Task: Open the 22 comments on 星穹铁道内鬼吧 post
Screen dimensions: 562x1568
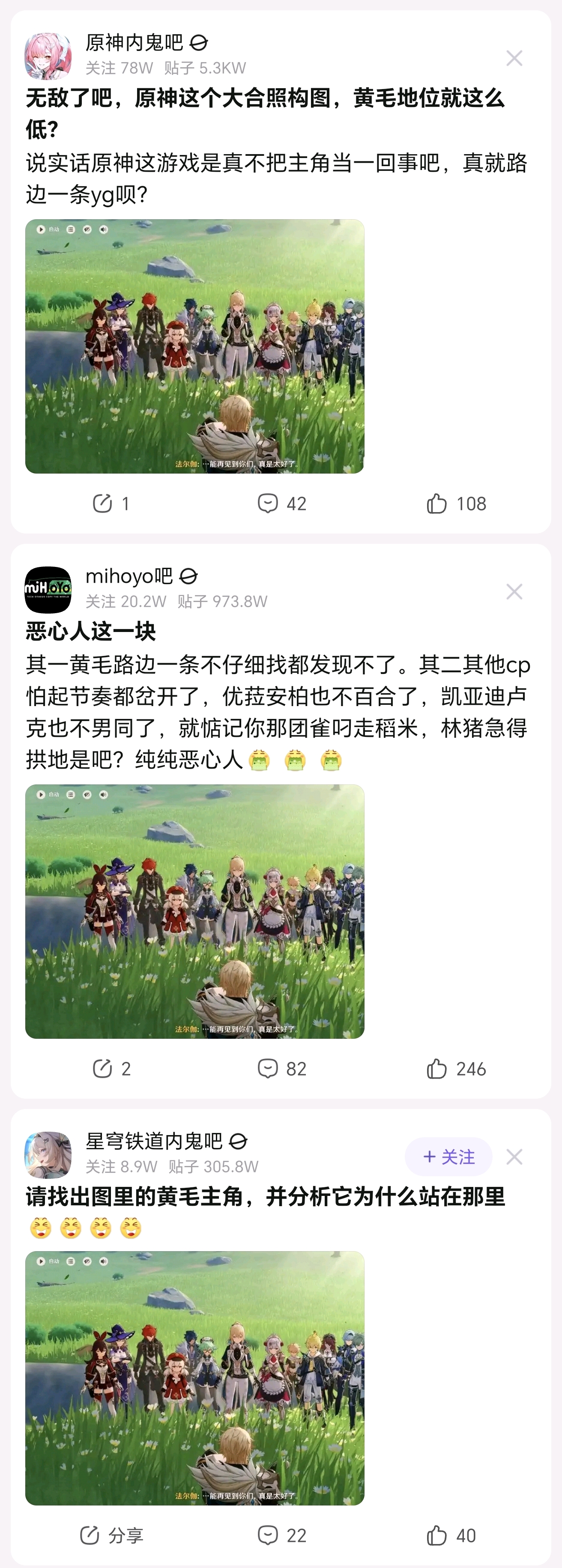Action: 281,1535
